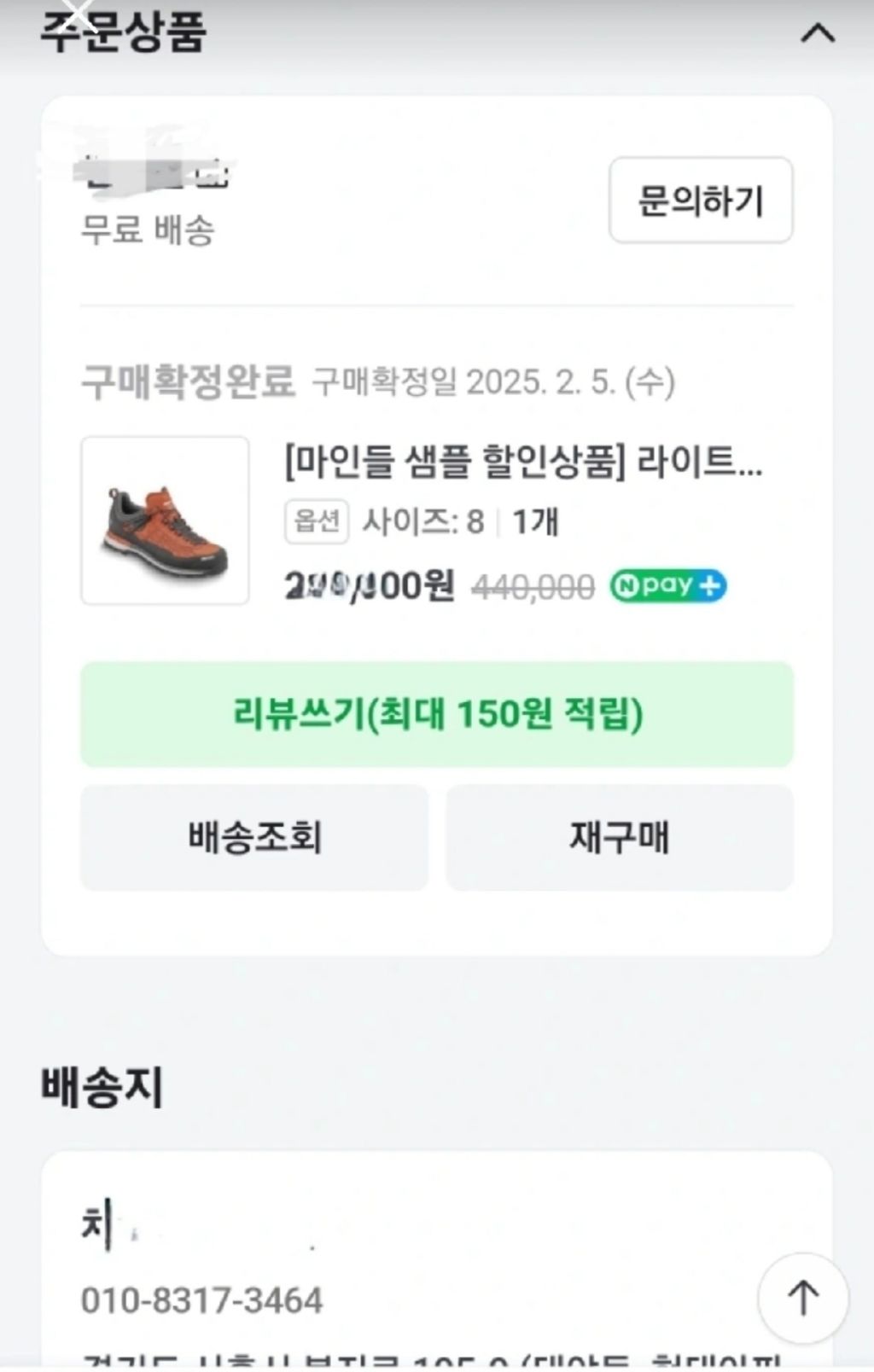Viewport: 874px width, 1372px height.
Task: Open the 마인들 shoe product thumbnail
Action: [x=166, y=520]
